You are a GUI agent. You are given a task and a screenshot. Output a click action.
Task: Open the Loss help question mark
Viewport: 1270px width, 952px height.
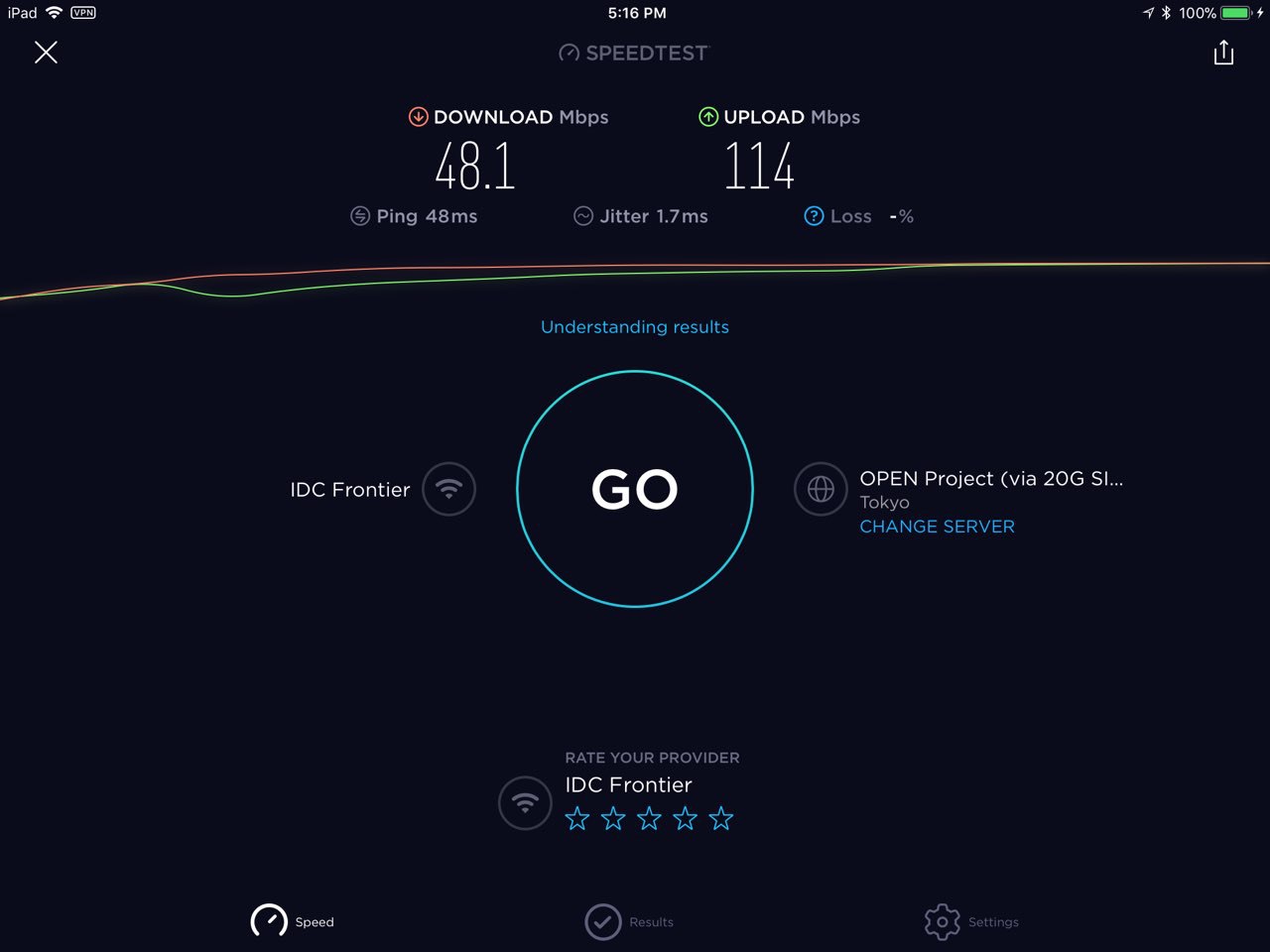pyautogui.click(x=814, y=216)
